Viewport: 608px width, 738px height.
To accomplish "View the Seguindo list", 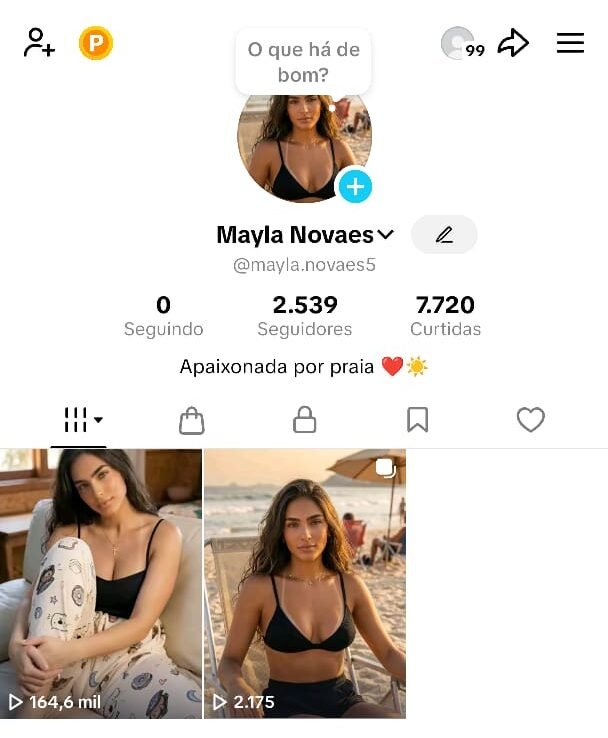I will click(163, 316).
